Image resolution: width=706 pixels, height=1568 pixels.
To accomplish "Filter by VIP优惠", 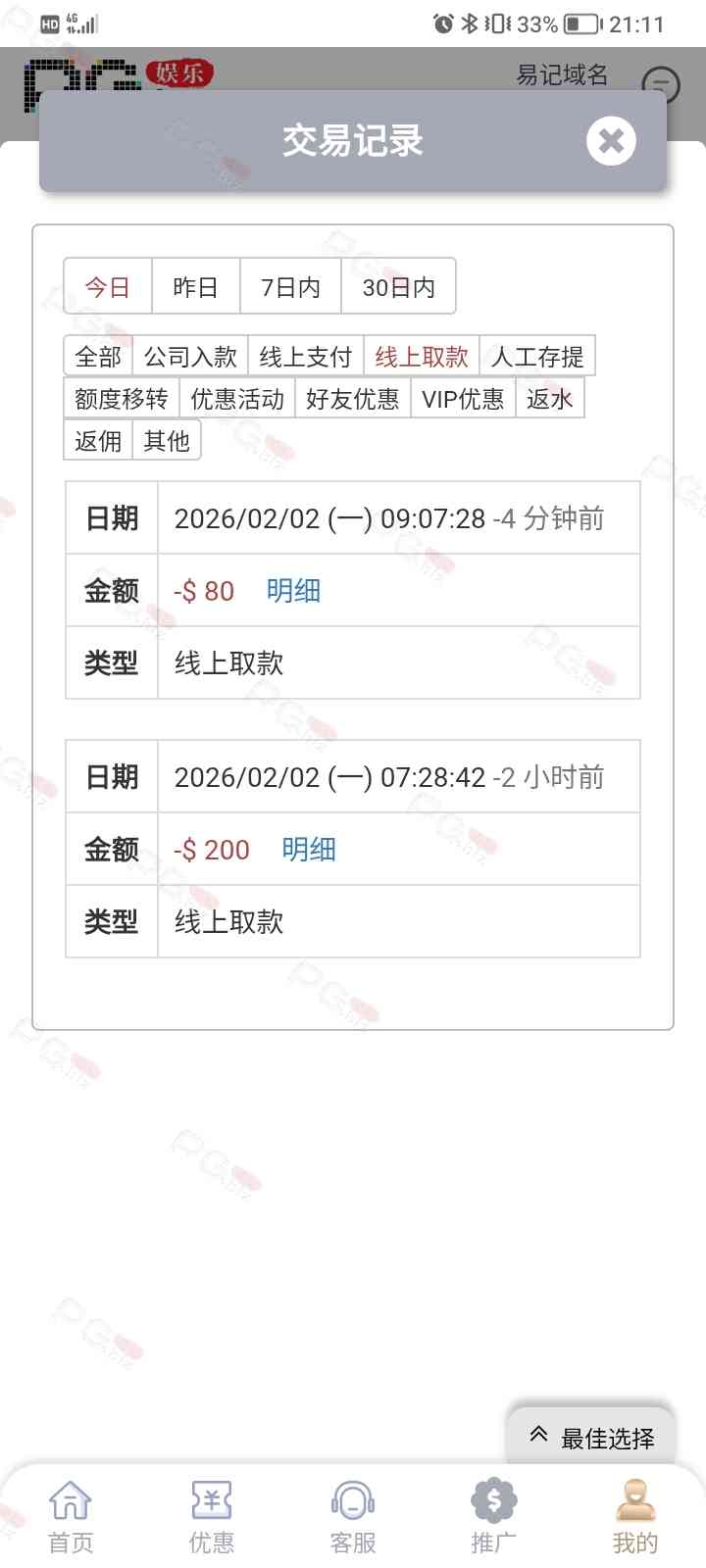I will [463, 399].
